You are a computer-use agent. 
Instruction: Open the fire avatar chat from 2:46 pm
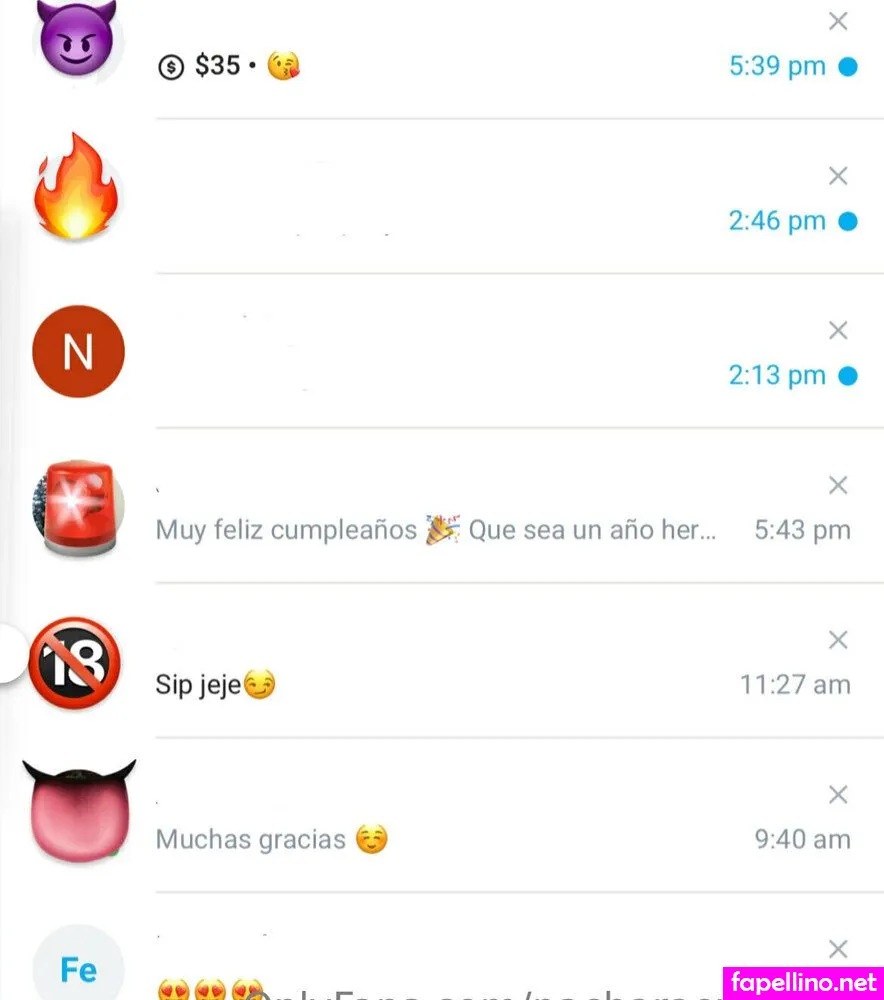coord(440,200)
